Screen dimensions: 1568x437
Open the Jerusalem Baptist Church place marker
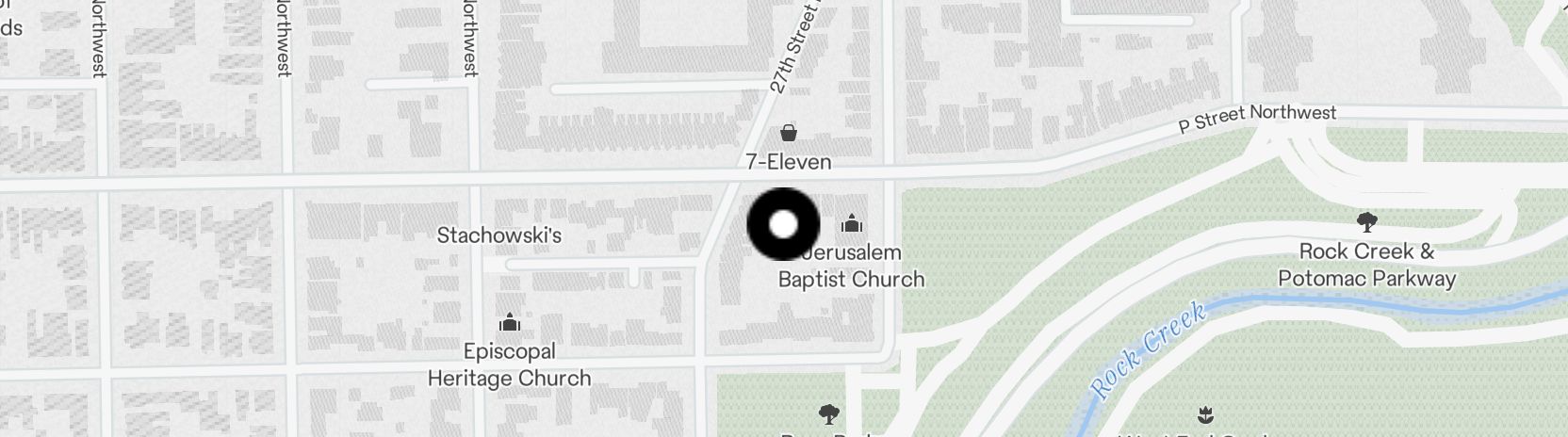(x=852, y=224)
